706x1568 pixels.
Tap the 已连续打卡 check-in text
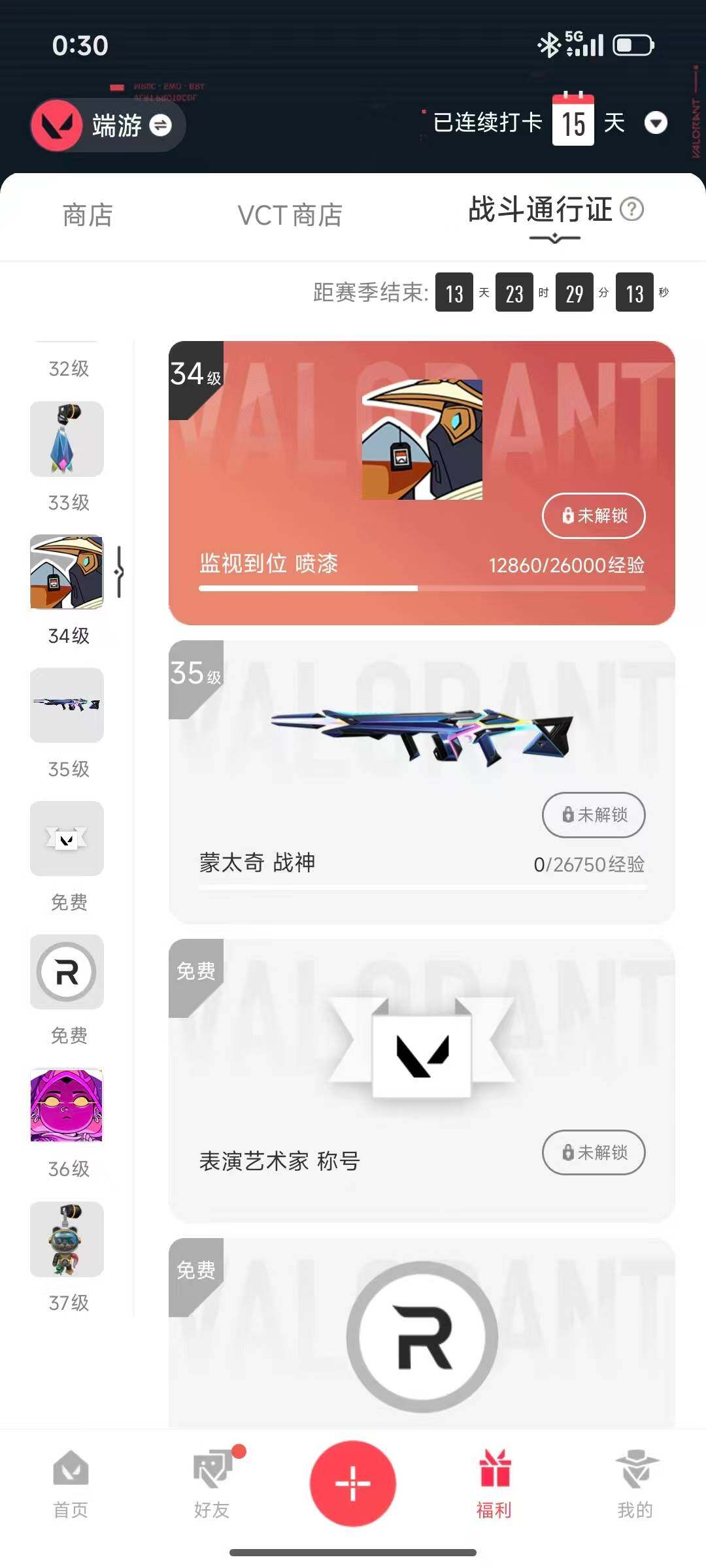click(x=488, y=123)
